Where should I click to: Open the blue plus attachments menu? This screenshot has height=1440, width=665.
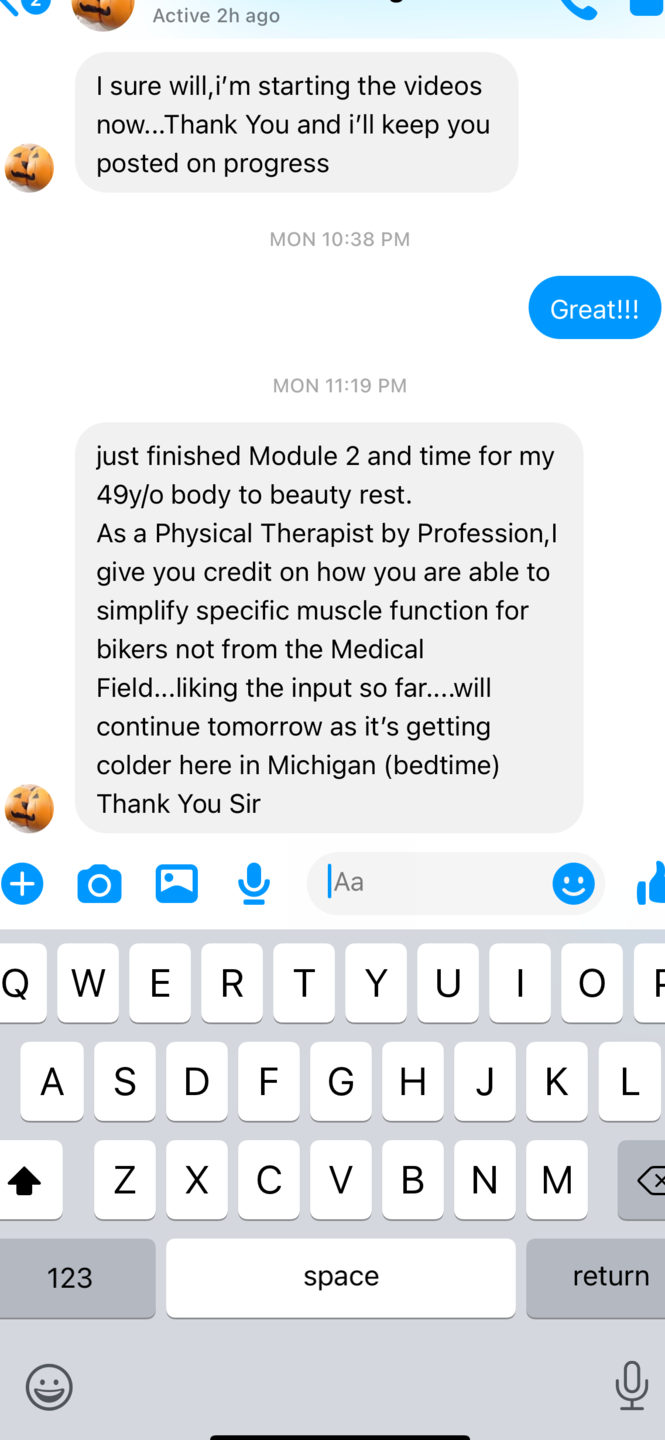pyautogui.click(x=22, y=884)
